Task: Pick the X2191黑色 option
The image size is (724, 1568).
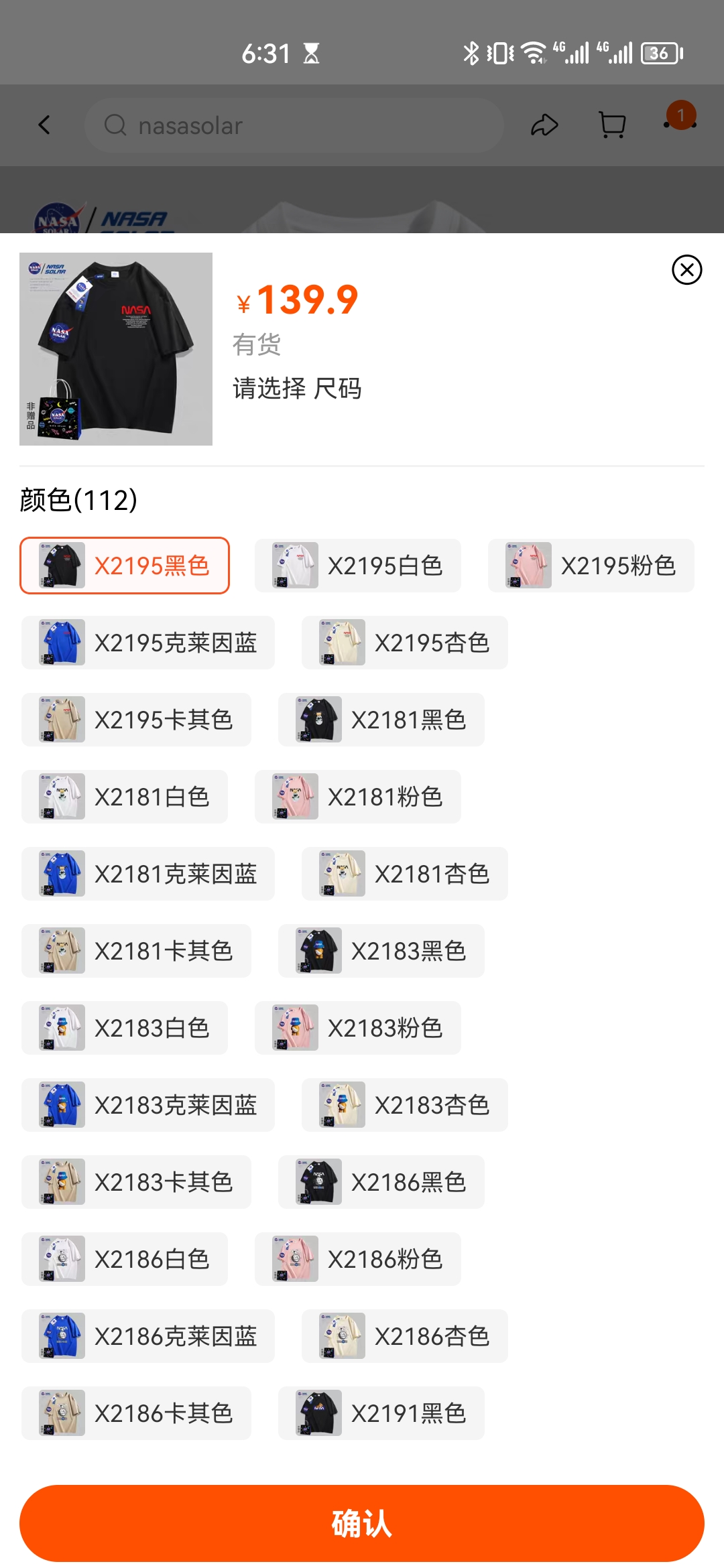Action: pyautogui.click(x=381, y=1413)
